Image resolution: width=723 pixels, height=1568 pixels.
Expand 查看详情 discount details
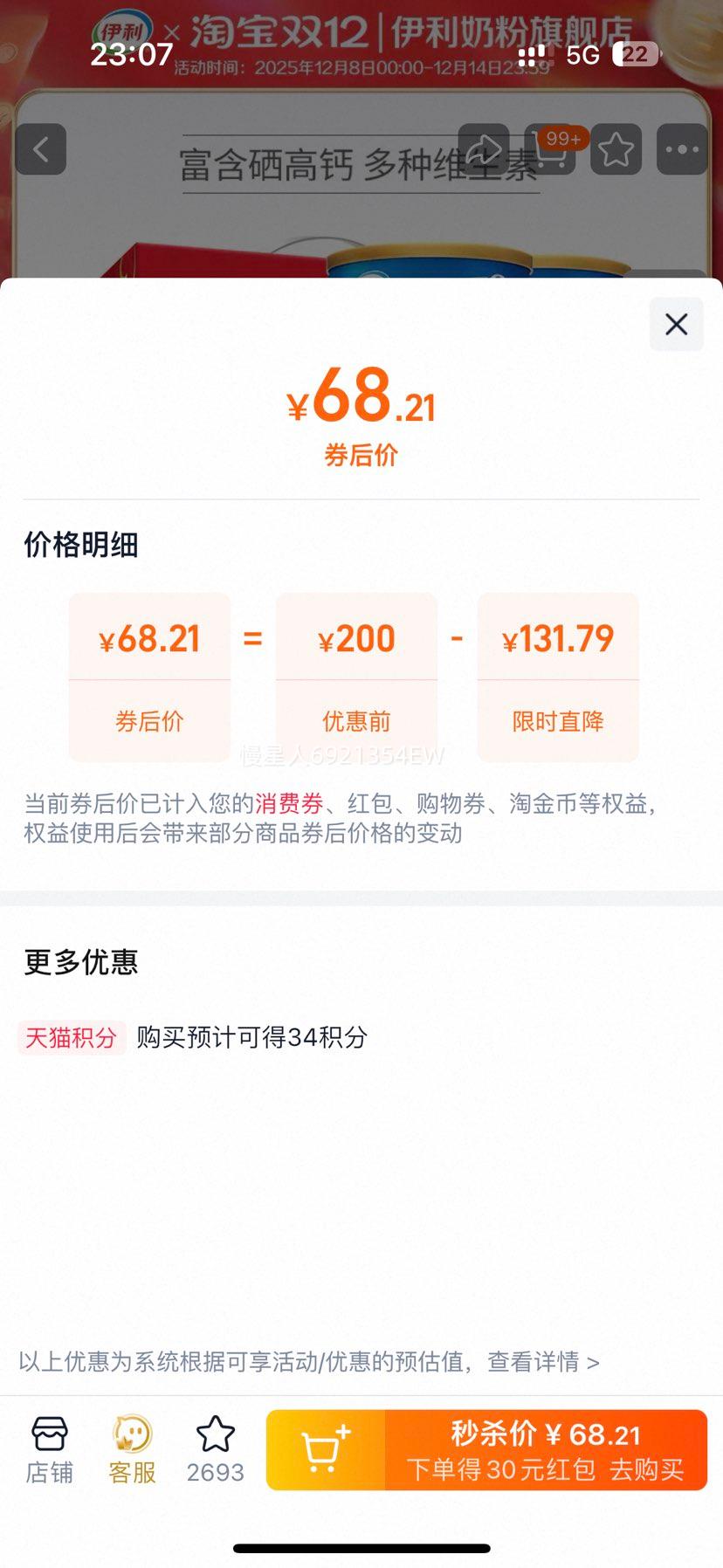point(541,1361)
